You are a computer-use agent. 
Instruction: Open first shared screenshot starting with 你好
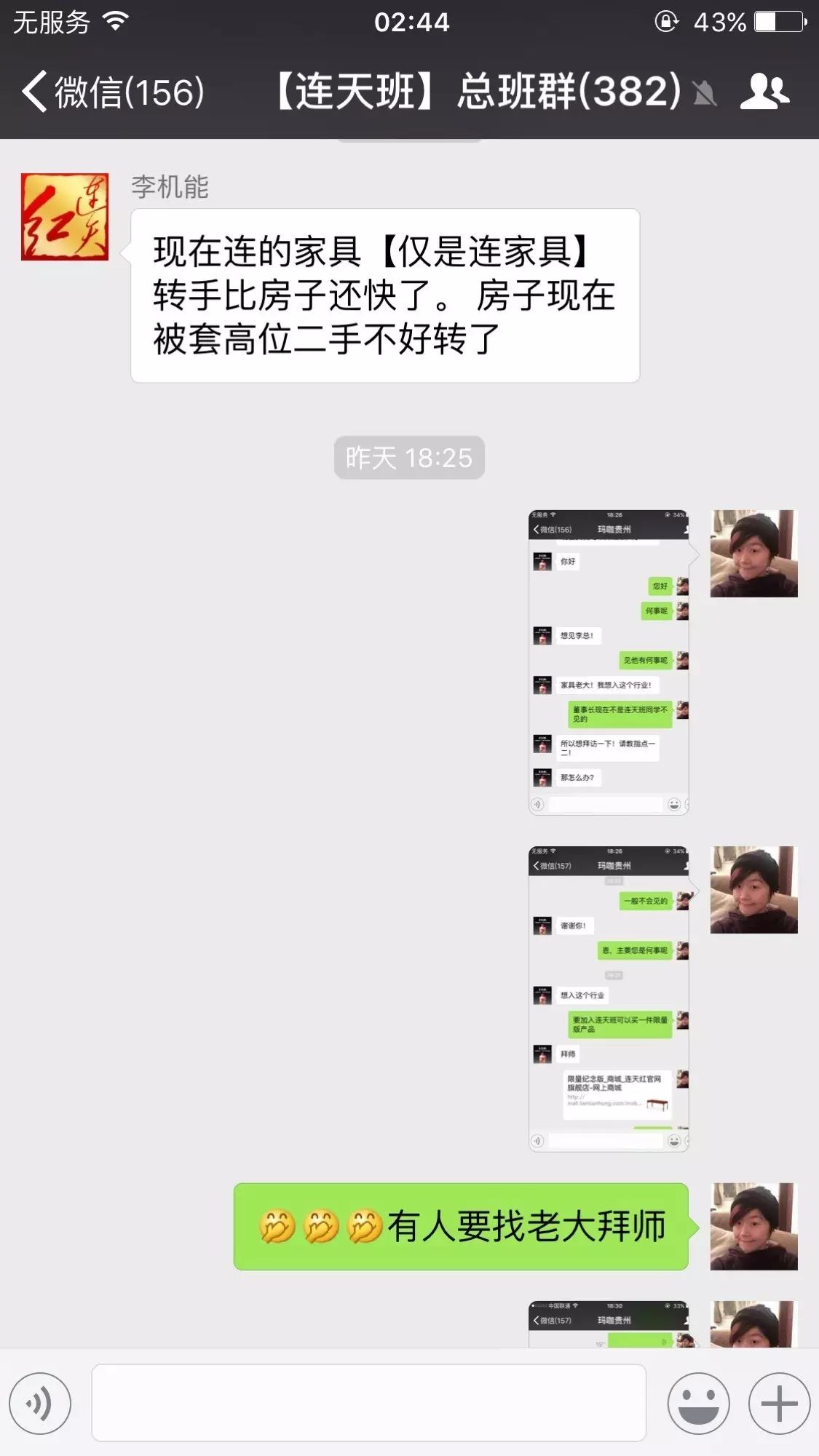click(609, 662)
